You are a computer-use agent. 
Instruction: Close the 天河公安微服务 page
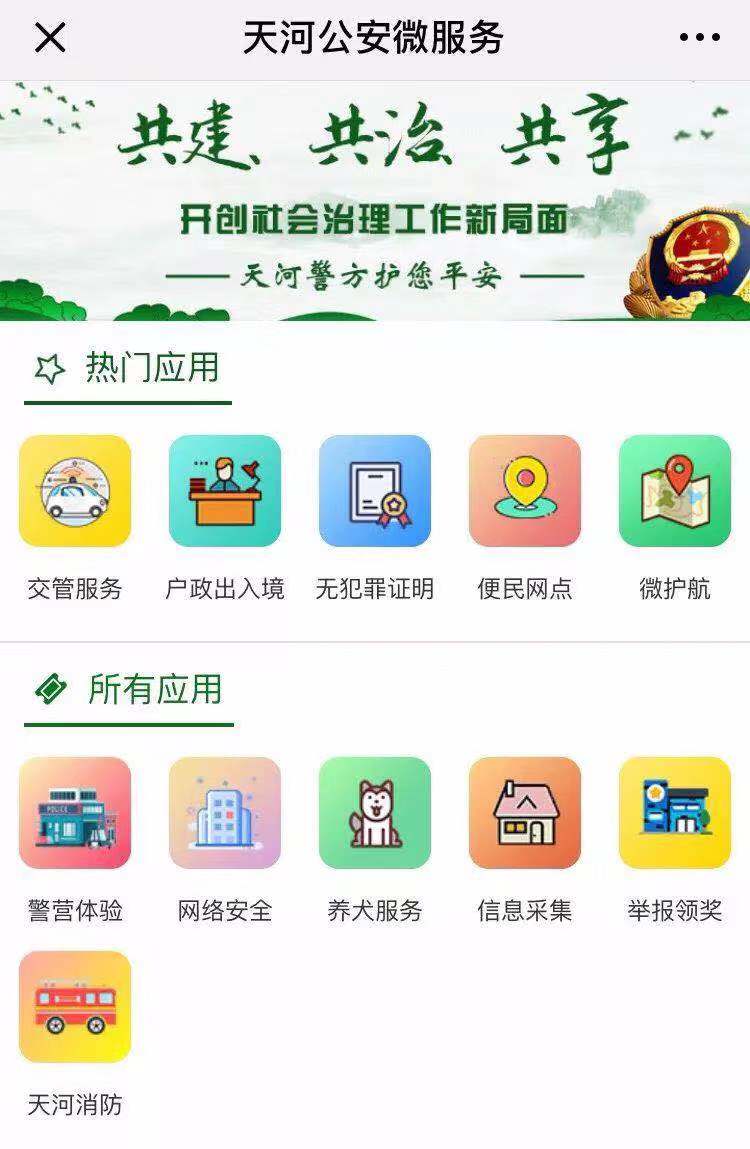pyautogui.click(x=50, y=38)
